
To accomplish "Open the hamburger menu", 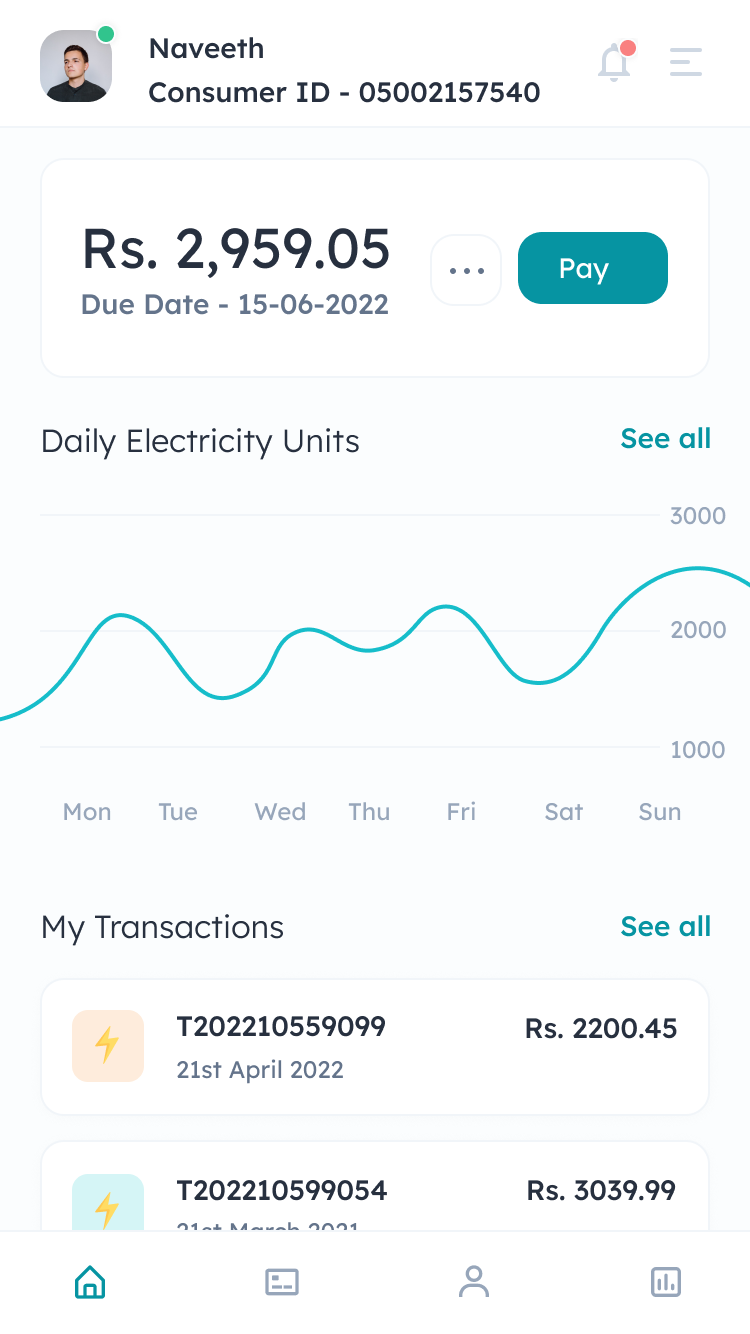I will pyautogui.click(x=686, y=62).
